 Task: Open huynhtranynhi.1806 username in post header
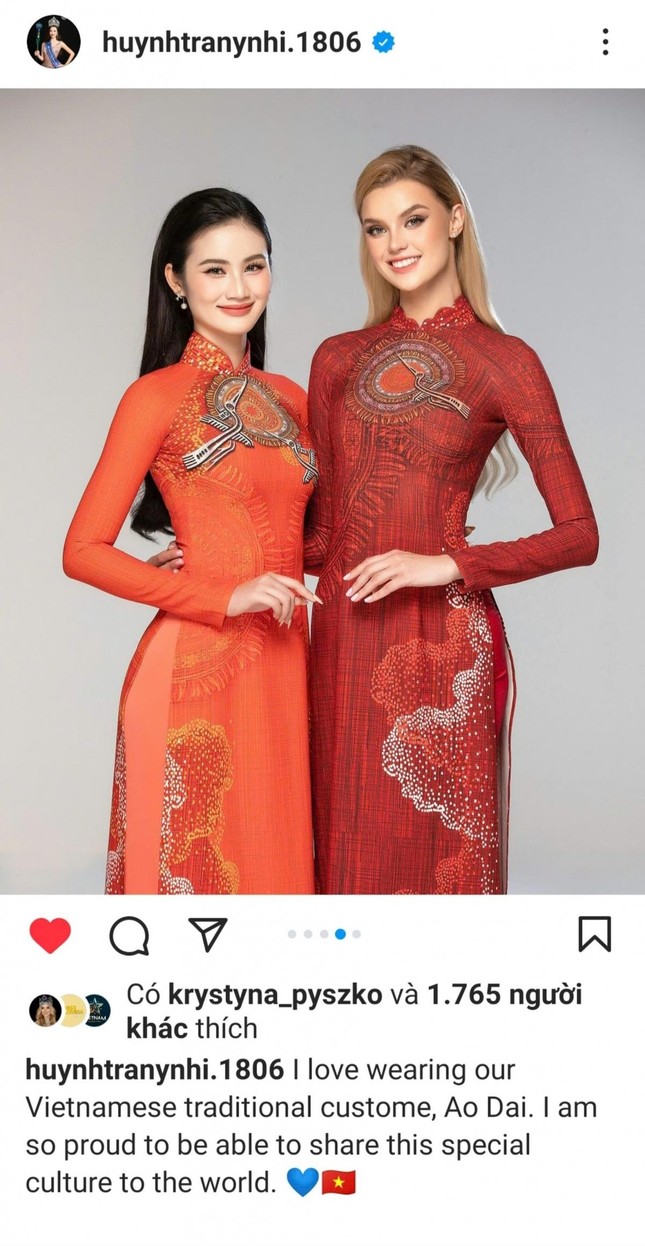tap(231, 42)
